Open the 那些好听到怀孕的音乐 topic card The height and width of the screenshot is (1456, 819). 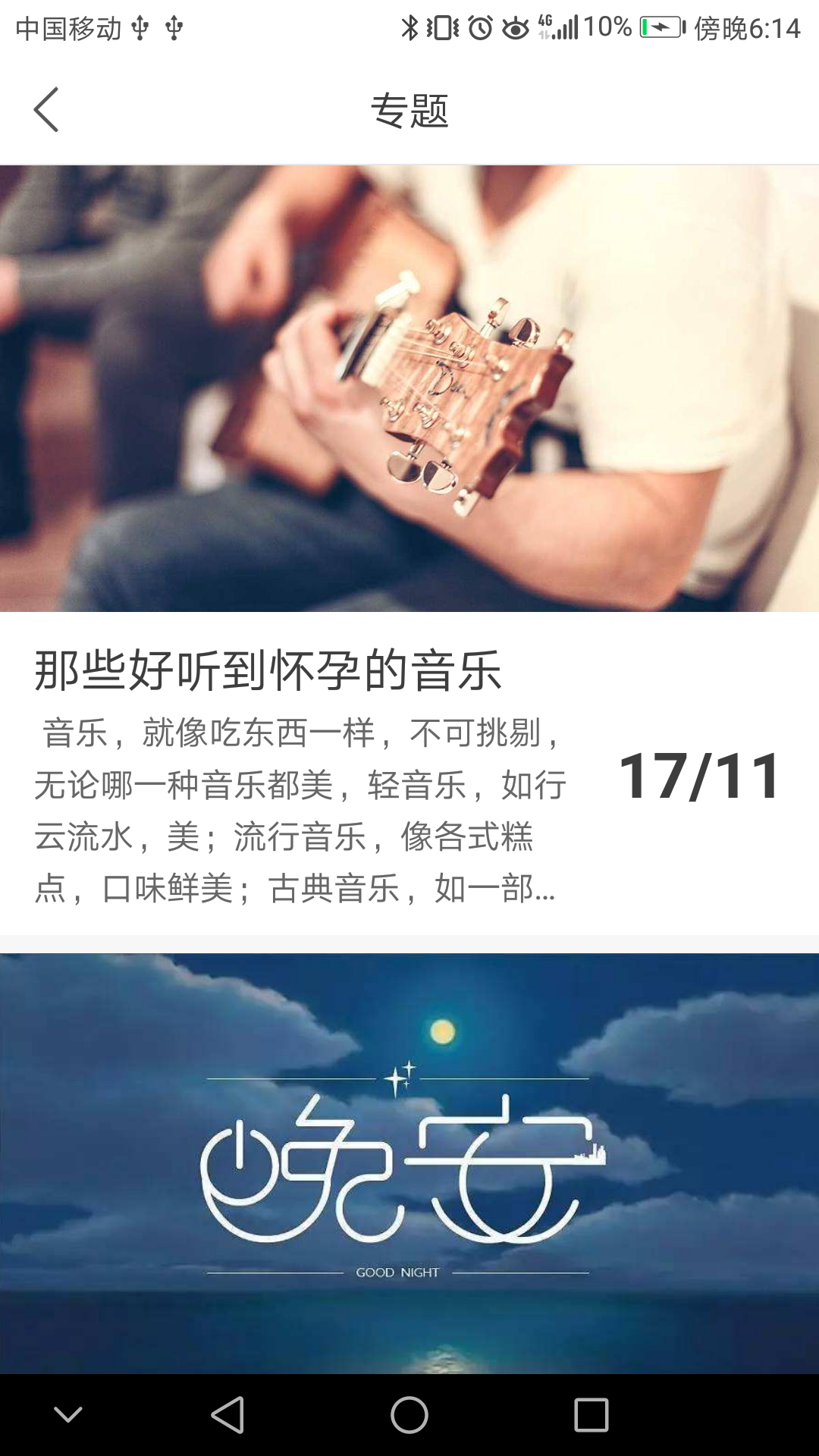point(409,550)
